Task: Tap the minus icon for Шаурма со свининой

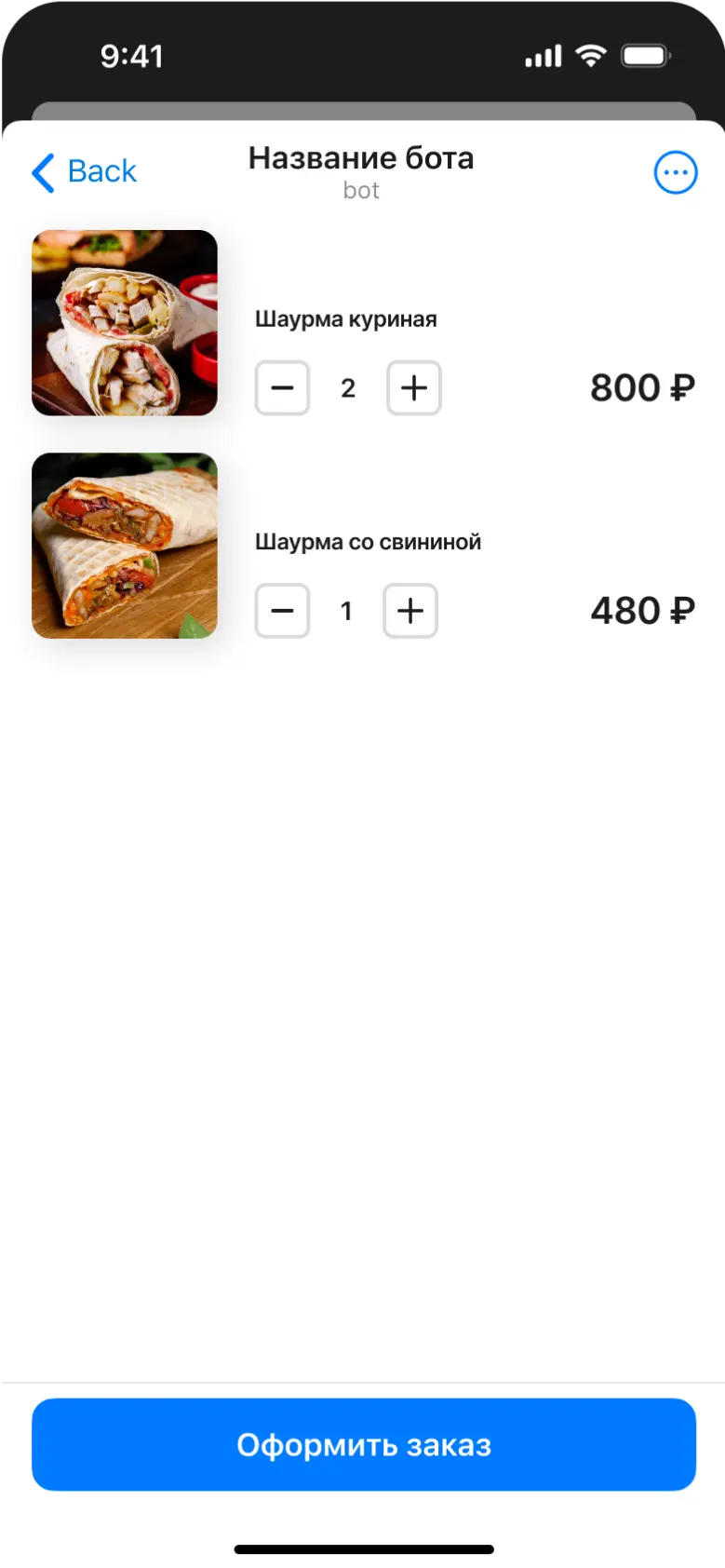Action: 282,611
